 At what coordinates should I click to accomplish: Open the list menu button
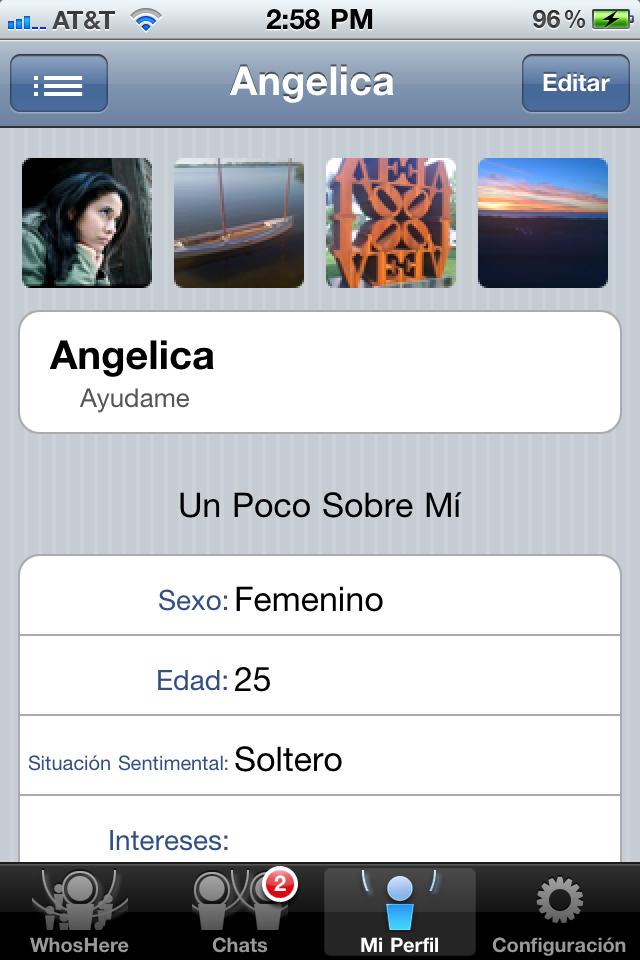pos(59,83)
